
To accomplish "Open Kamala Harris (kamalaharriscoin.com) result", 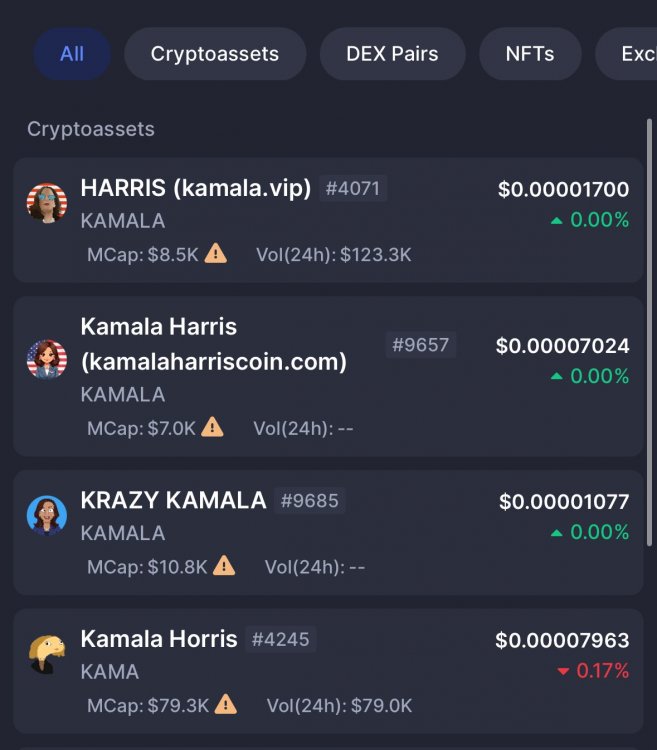I will pyautogui.click(x=213, y=344).
